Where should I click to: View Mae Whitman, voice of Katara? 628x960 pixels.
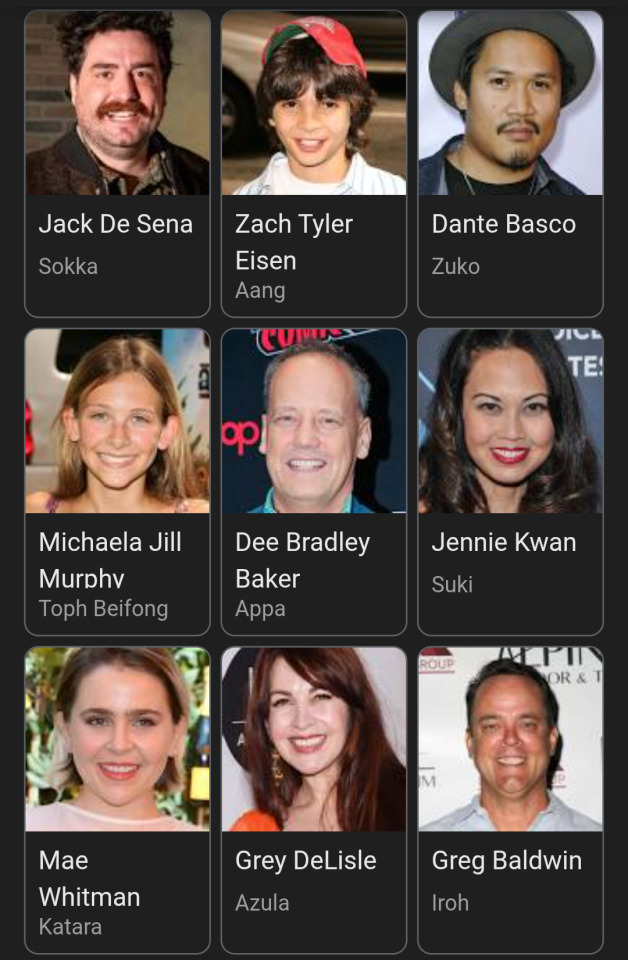[117, 800]
